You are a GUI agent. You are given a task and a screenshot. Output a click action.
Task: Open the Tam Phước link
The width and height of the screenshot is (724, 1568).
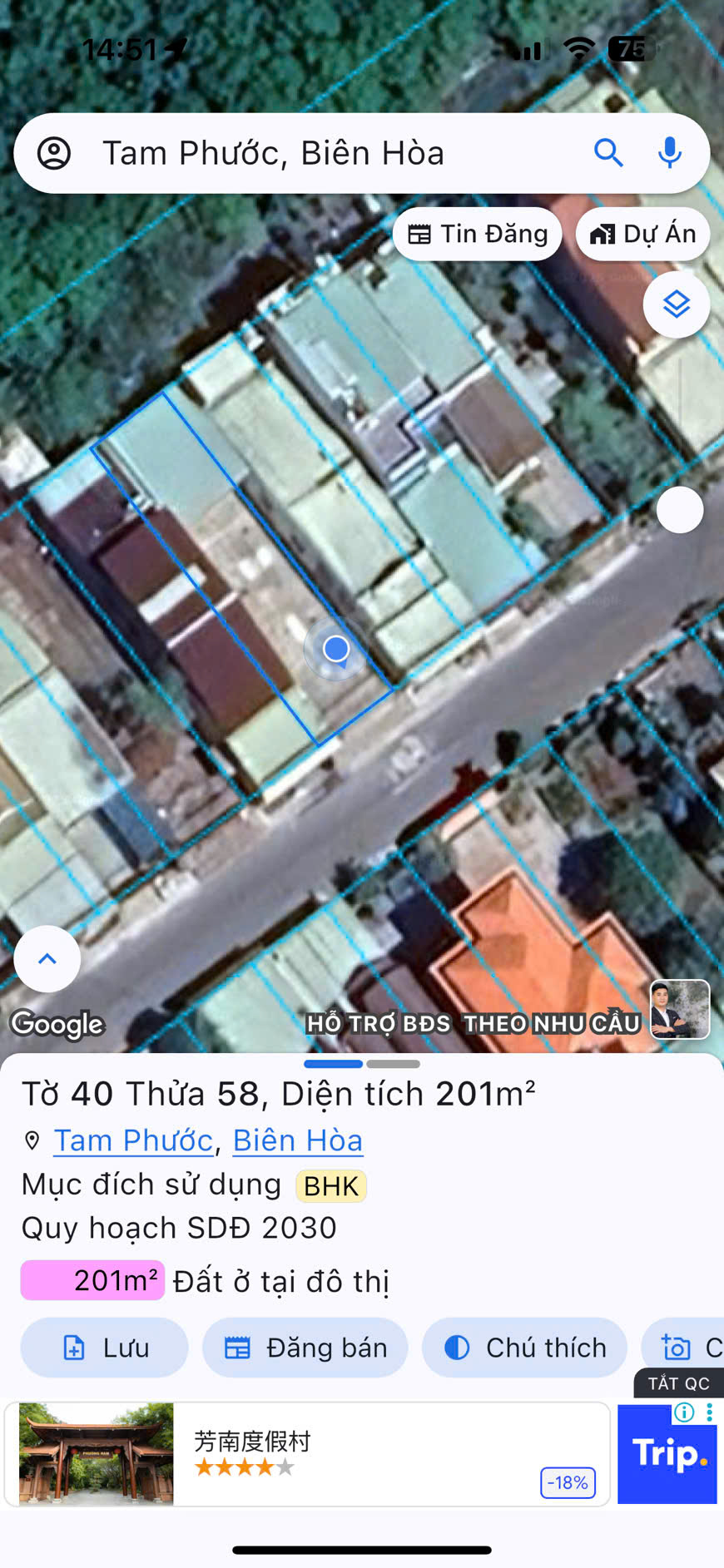(x=133, y=1140)
